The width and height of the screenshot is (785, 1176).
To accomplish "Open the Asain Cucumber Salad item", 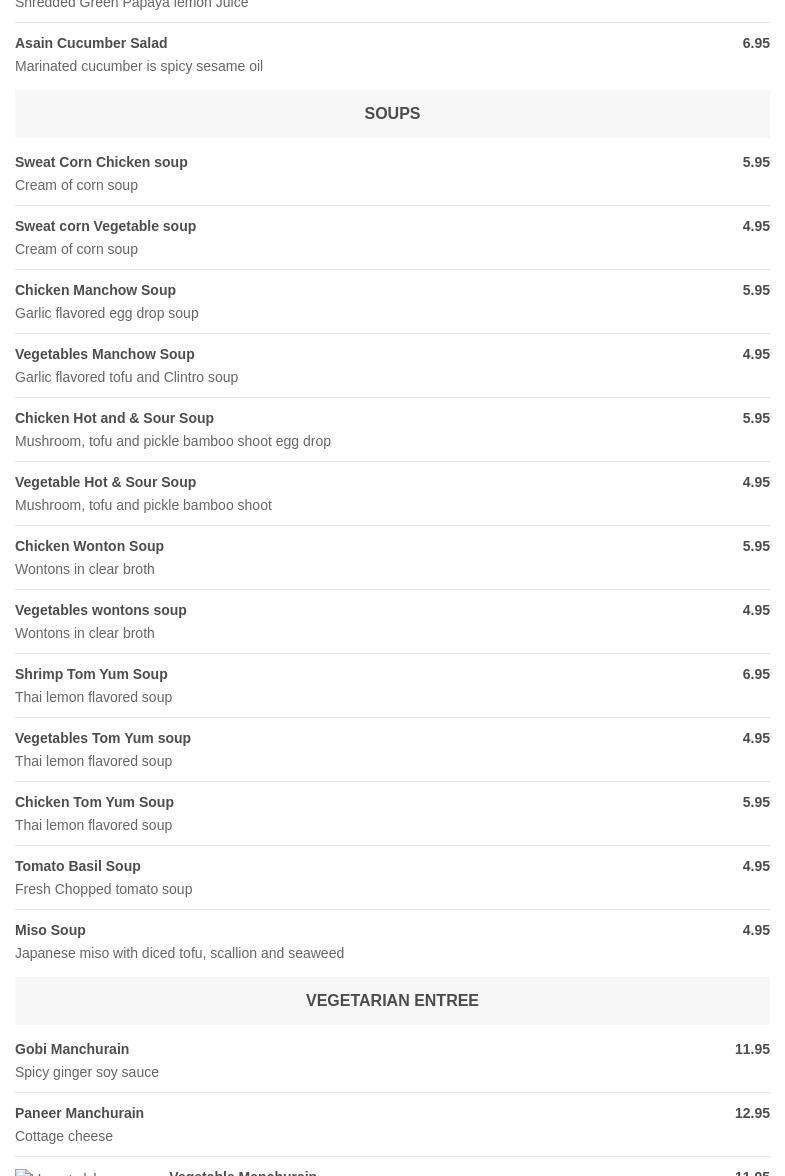I will pyautogui.click(x=91, y=43).
